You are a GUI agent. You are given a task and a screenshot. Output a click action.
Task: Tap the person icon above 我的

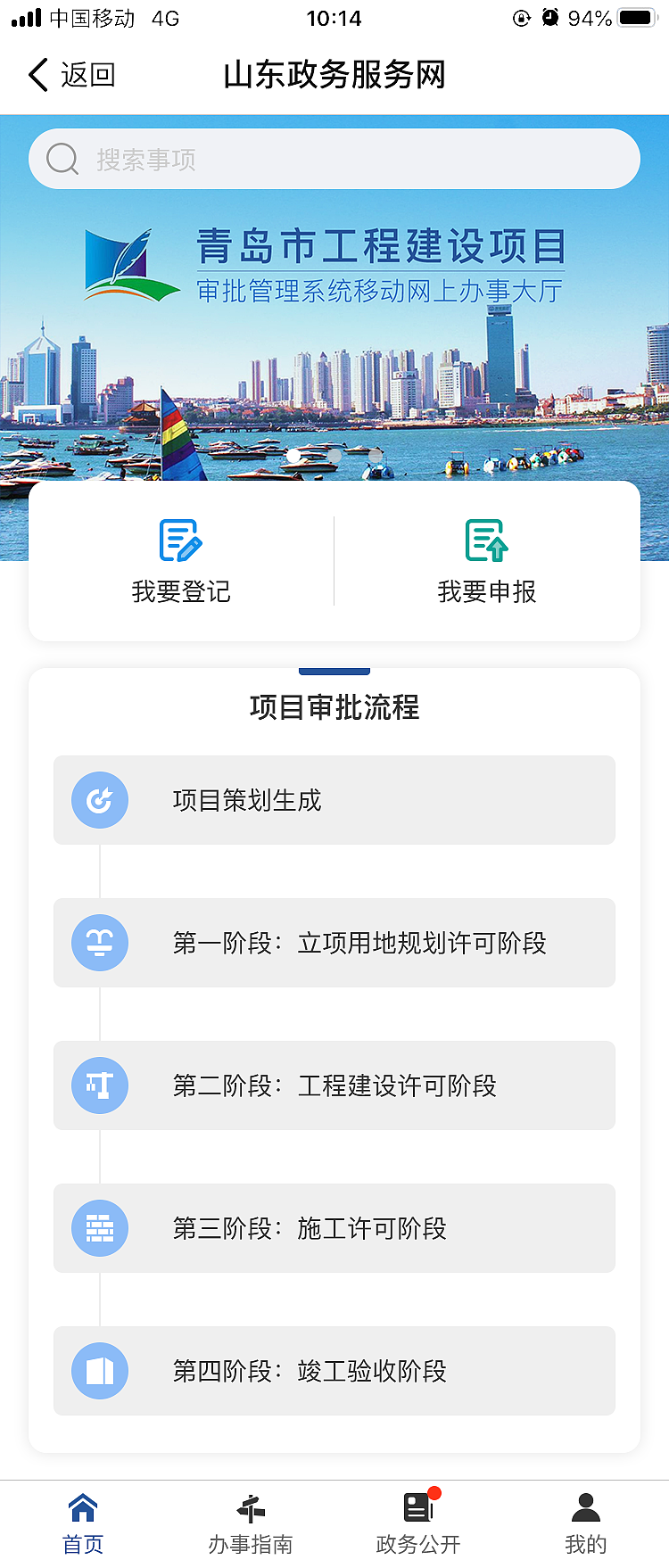(x=585, y=1504)
